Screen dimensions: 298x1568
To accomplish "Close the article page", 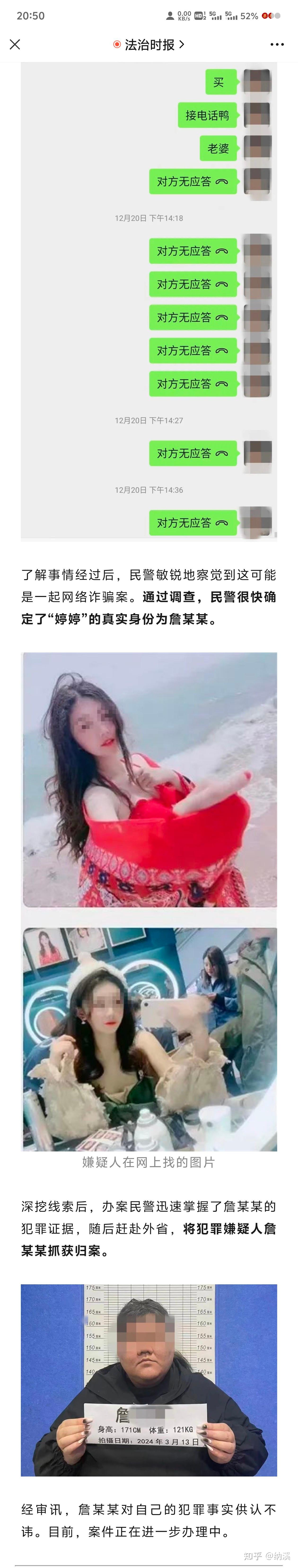I will pyautogui.click(x=15, y=44).
